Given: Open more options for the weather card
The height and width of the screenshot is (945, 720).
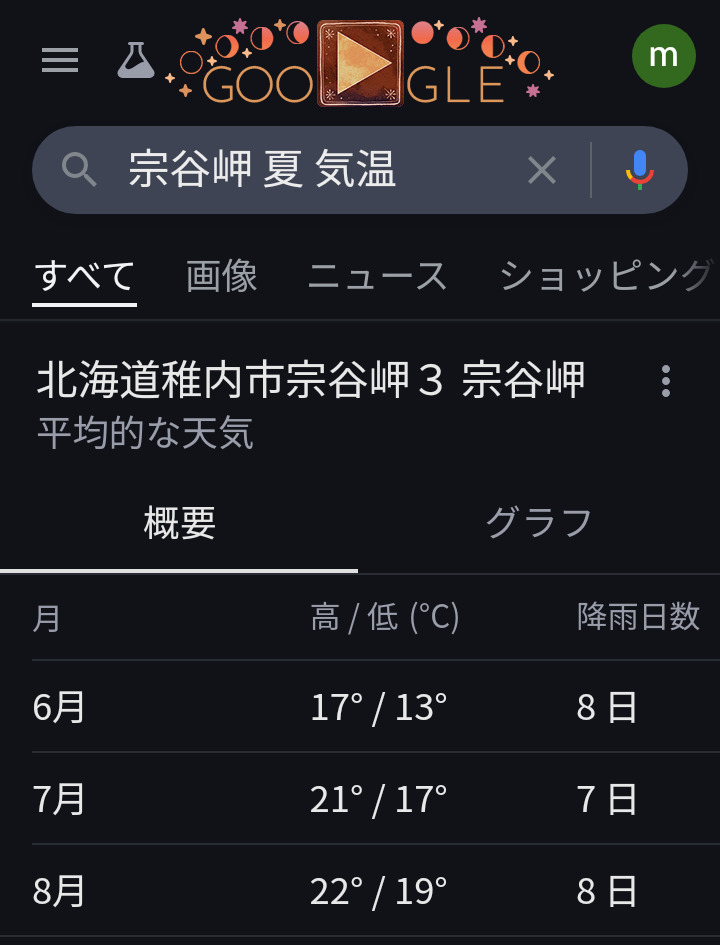Looking at the screenshot, I should (666, 381).
